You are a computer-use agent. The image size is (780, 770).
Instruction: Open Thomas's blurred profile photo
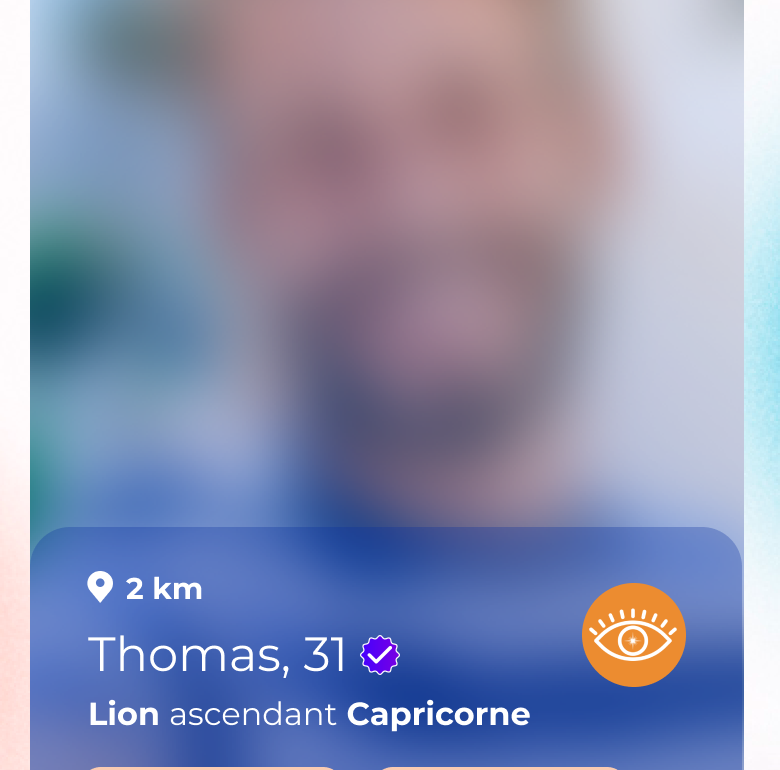pos(387,264)
